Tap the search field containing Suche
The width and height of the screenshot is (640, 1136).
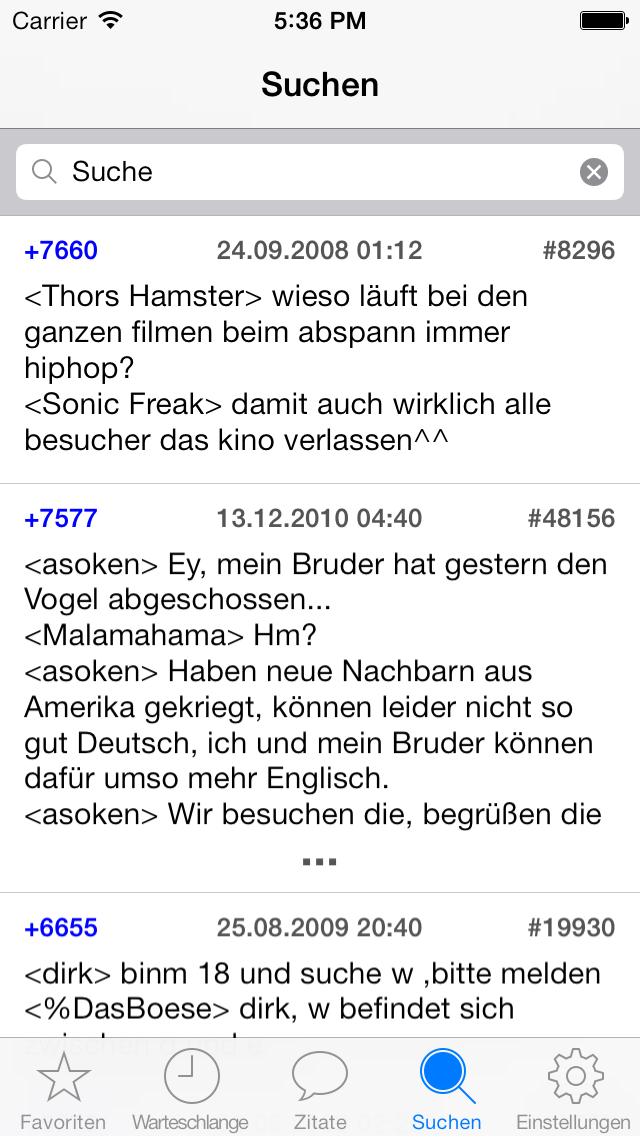click(320, 172)
